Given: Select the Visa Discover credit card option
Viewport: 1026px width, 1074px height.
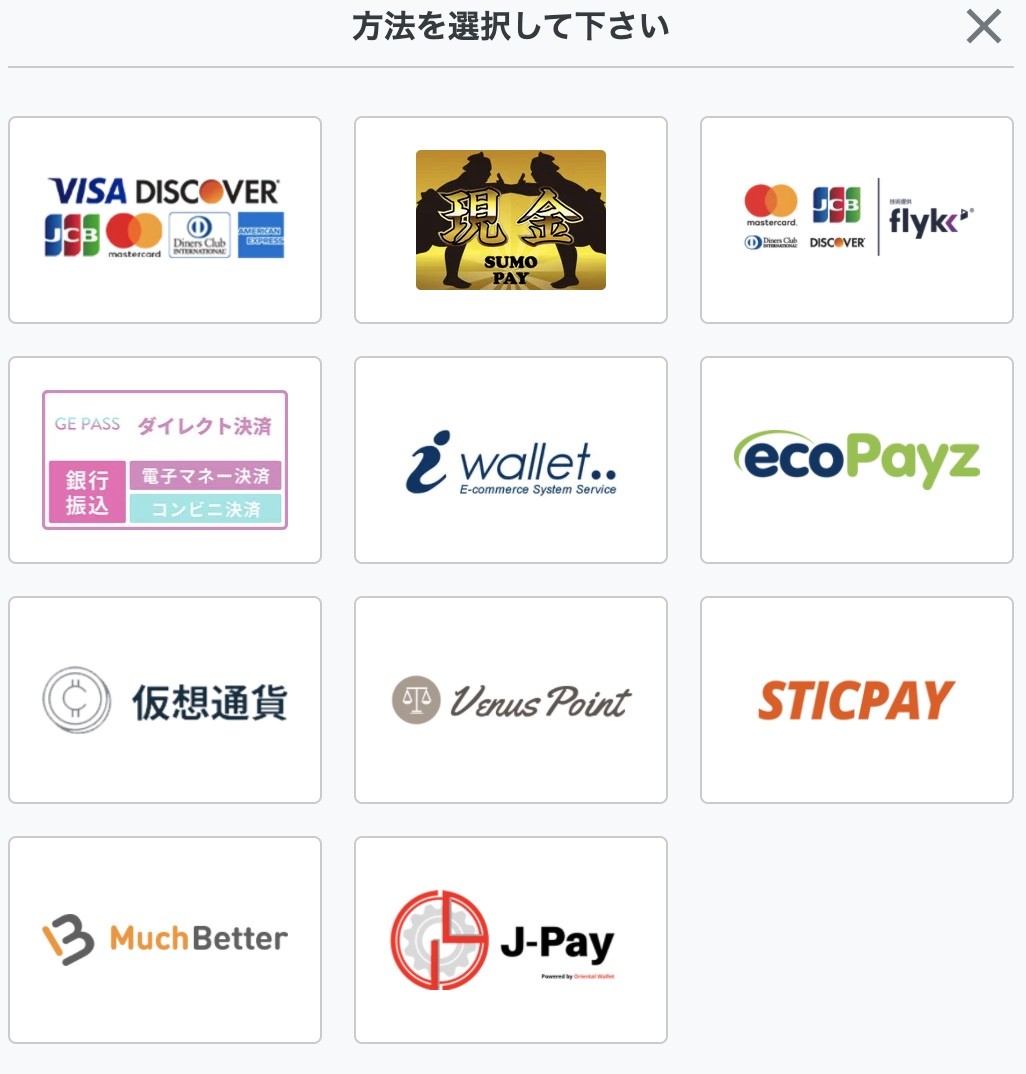Looking at the screenshot, I should [165, 220].
